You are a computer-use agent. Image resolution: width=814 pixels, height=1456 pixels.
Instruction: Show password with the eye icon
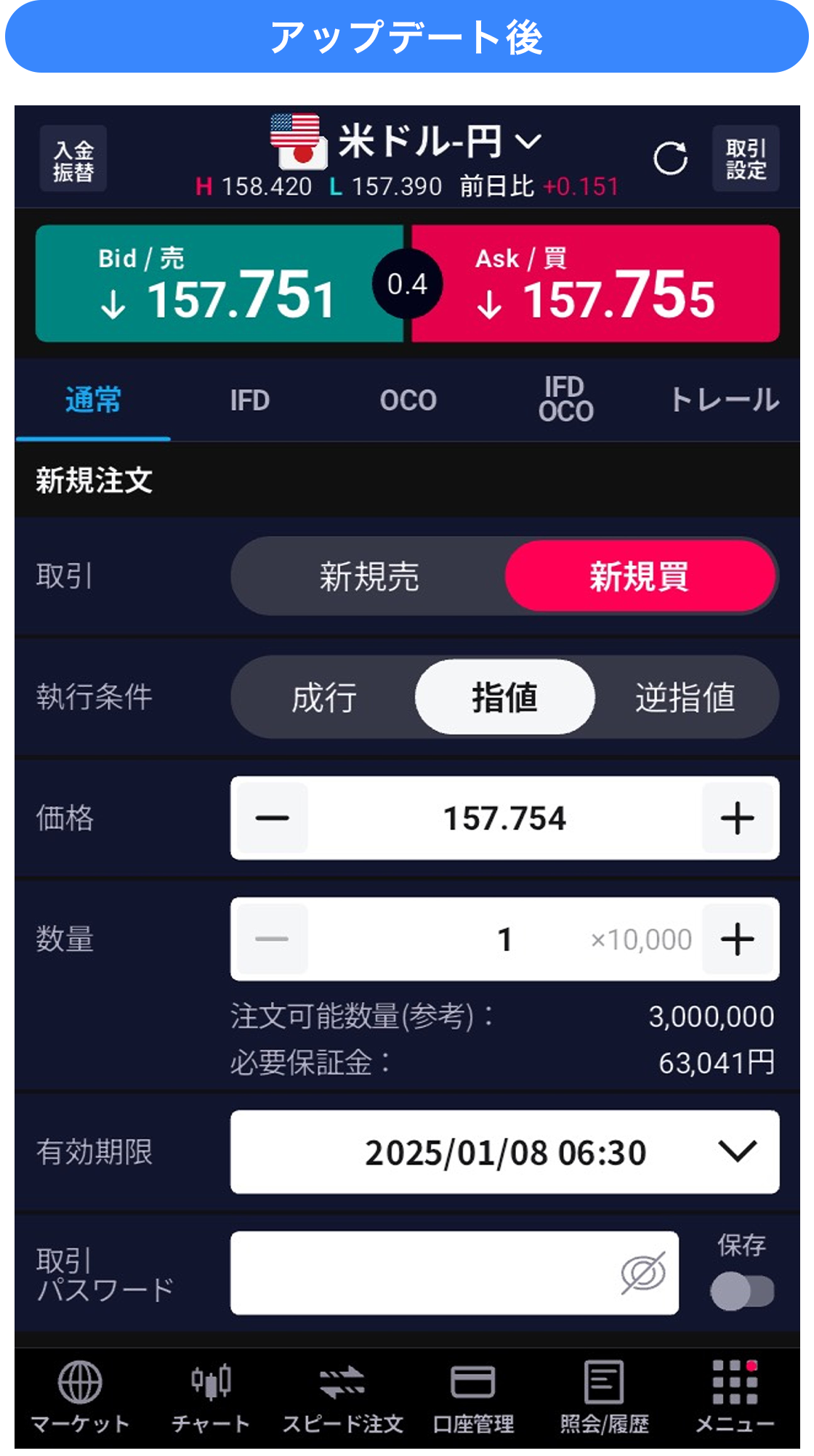point(643,1273)
